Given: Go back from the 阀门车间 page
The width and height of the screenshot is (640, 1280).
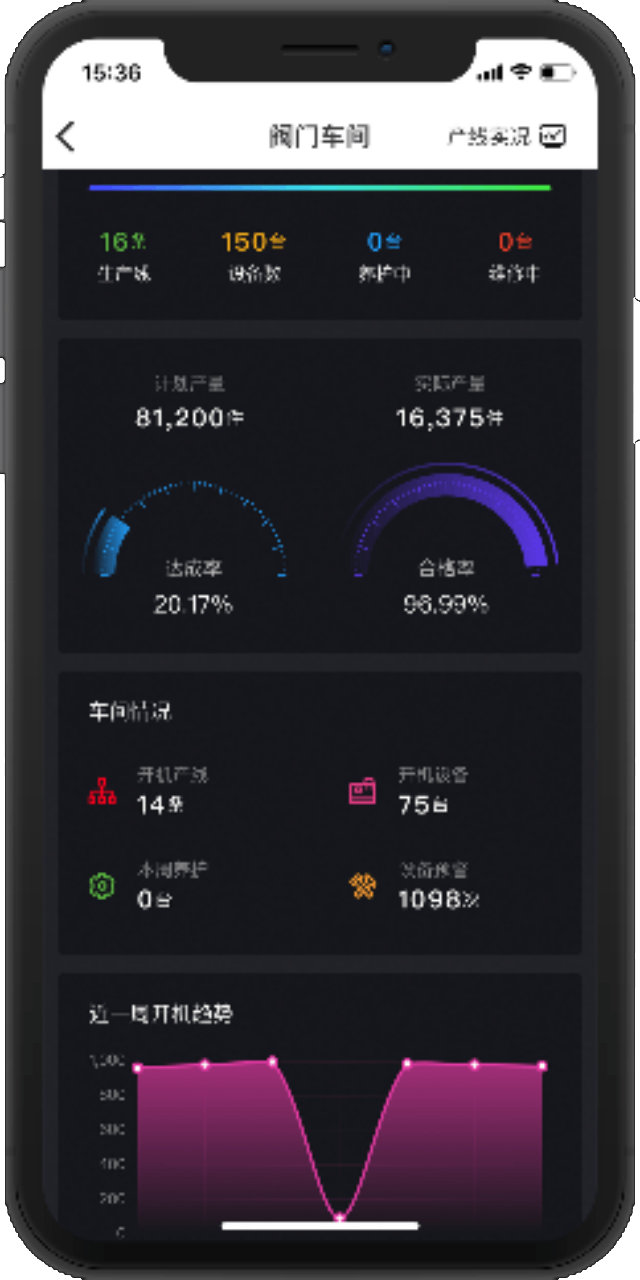Looking at the screenshot, I should (x=66, y=136).
